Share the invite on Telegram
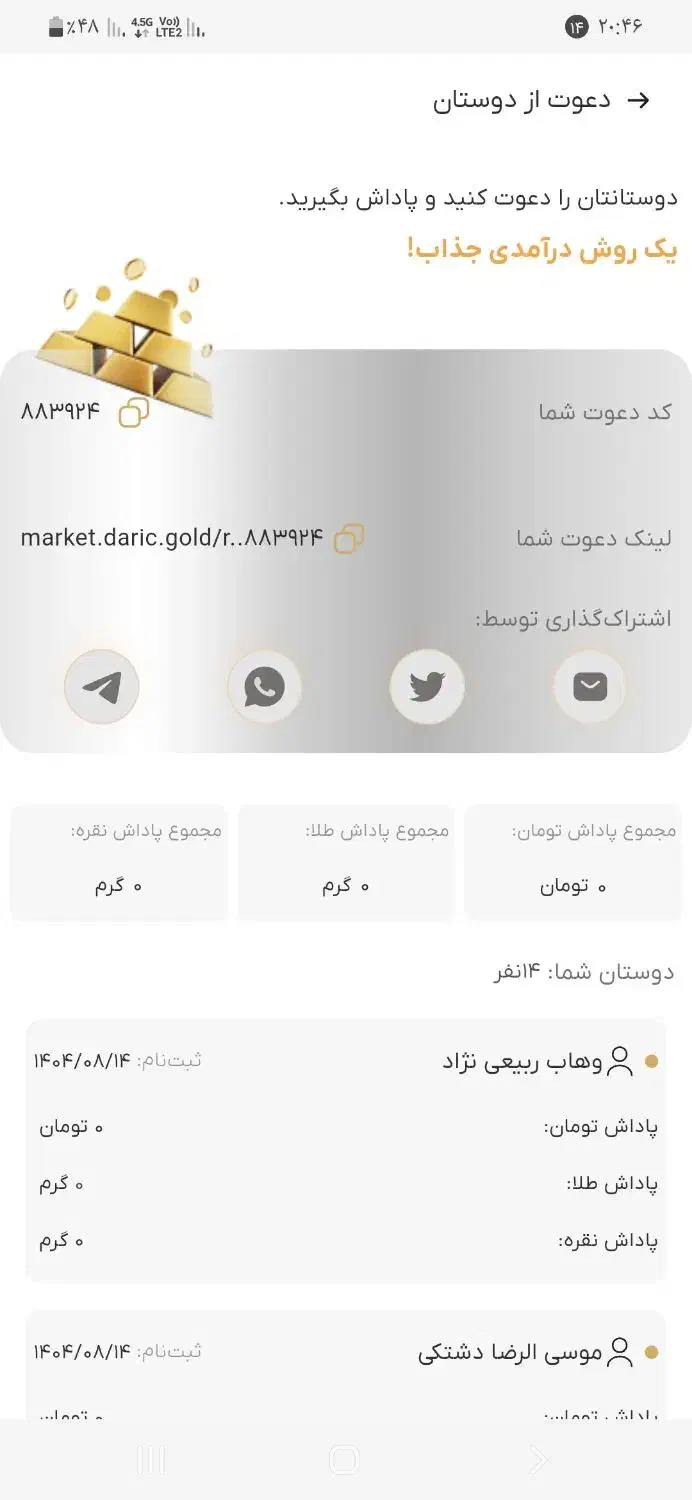Image resolution: width=692 pixels, height=1500 pixels. (x=102, y=687)
